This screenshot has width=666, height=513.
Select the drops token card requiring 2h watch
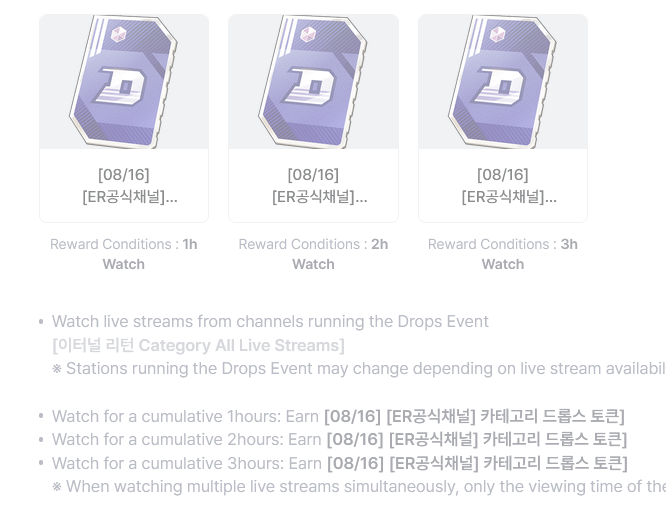click(x=313, y=118)
